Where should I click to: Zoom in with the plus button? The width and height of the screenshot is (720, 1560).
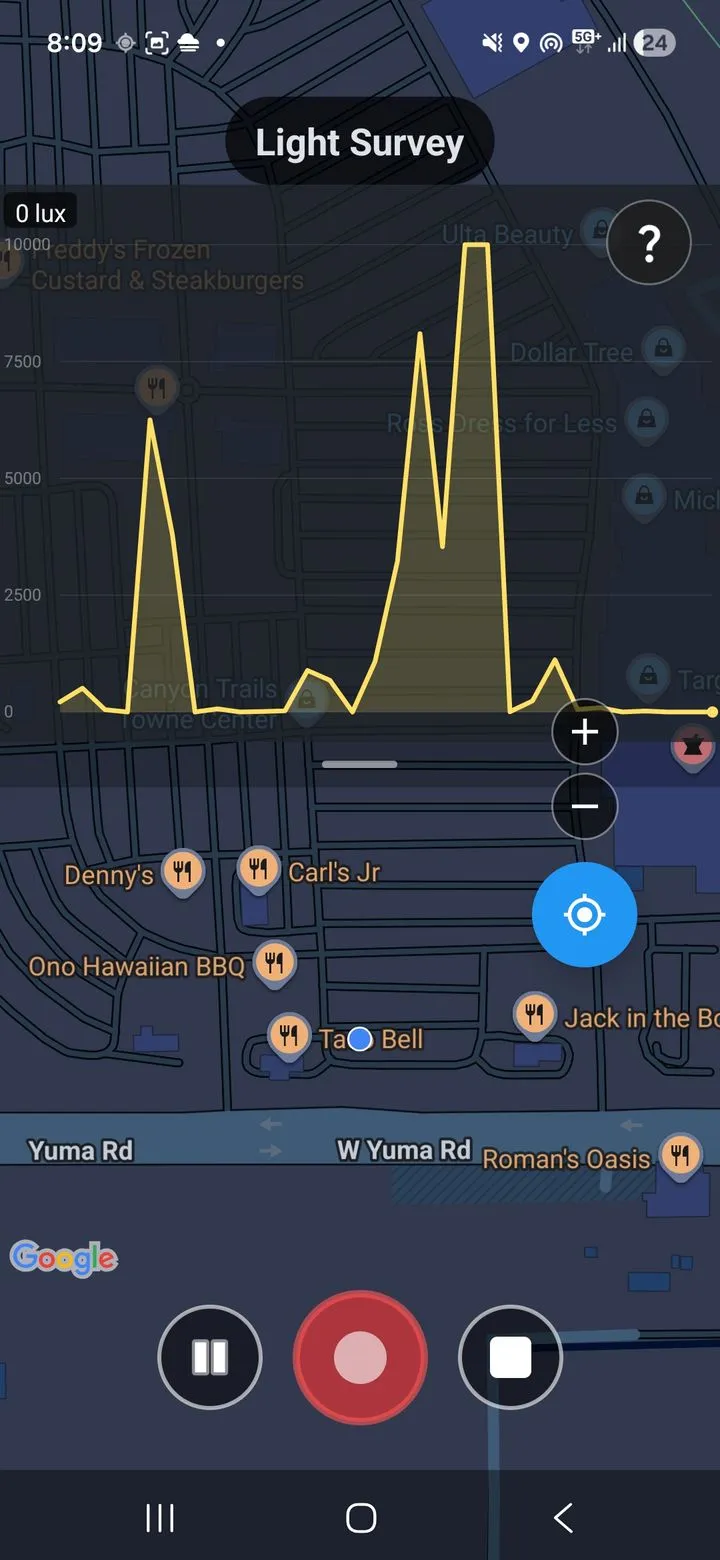584,732
